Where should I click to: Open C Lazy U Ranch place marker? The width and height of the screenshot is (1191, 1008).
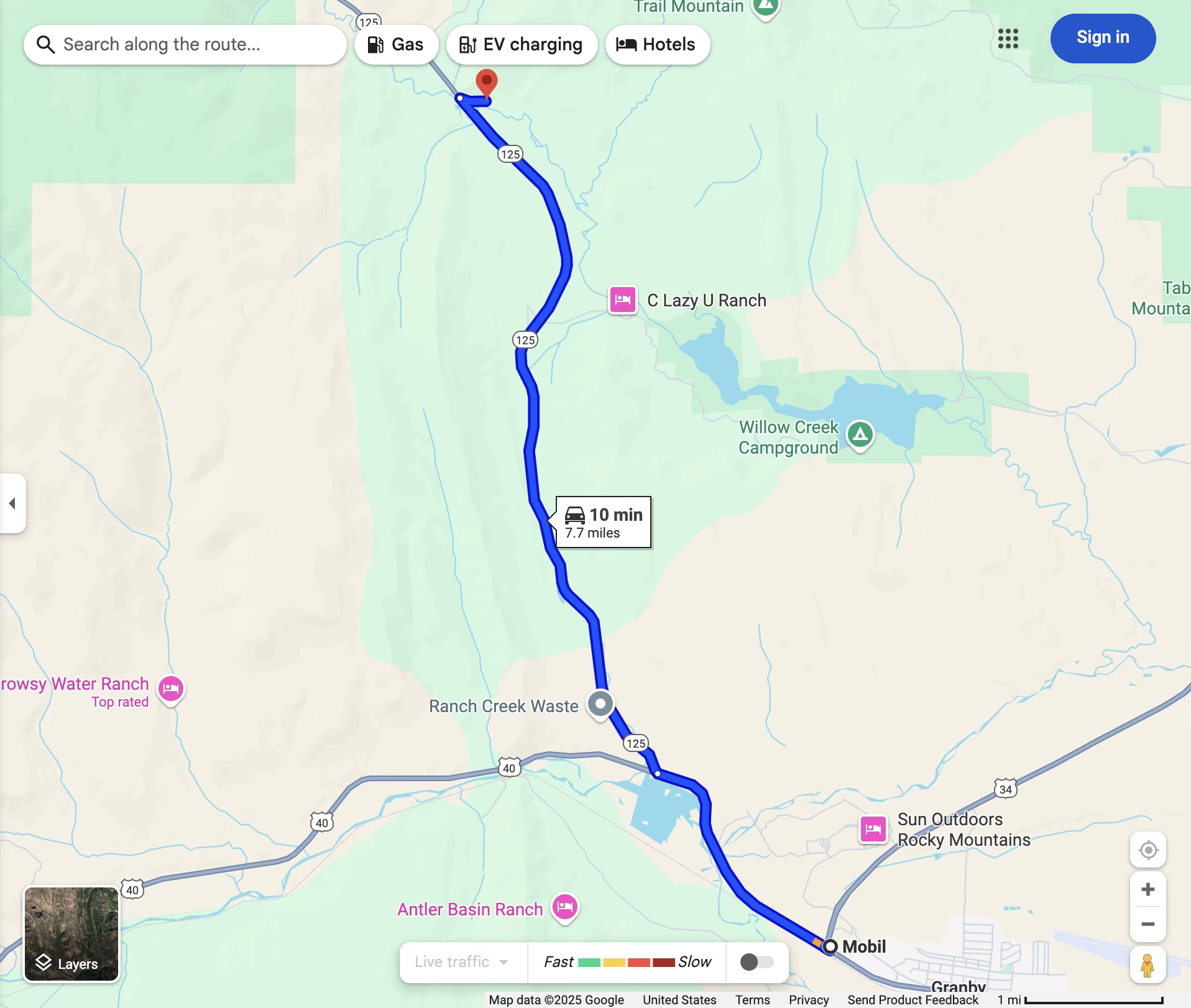pyautogui.click(x=623, y=300)
